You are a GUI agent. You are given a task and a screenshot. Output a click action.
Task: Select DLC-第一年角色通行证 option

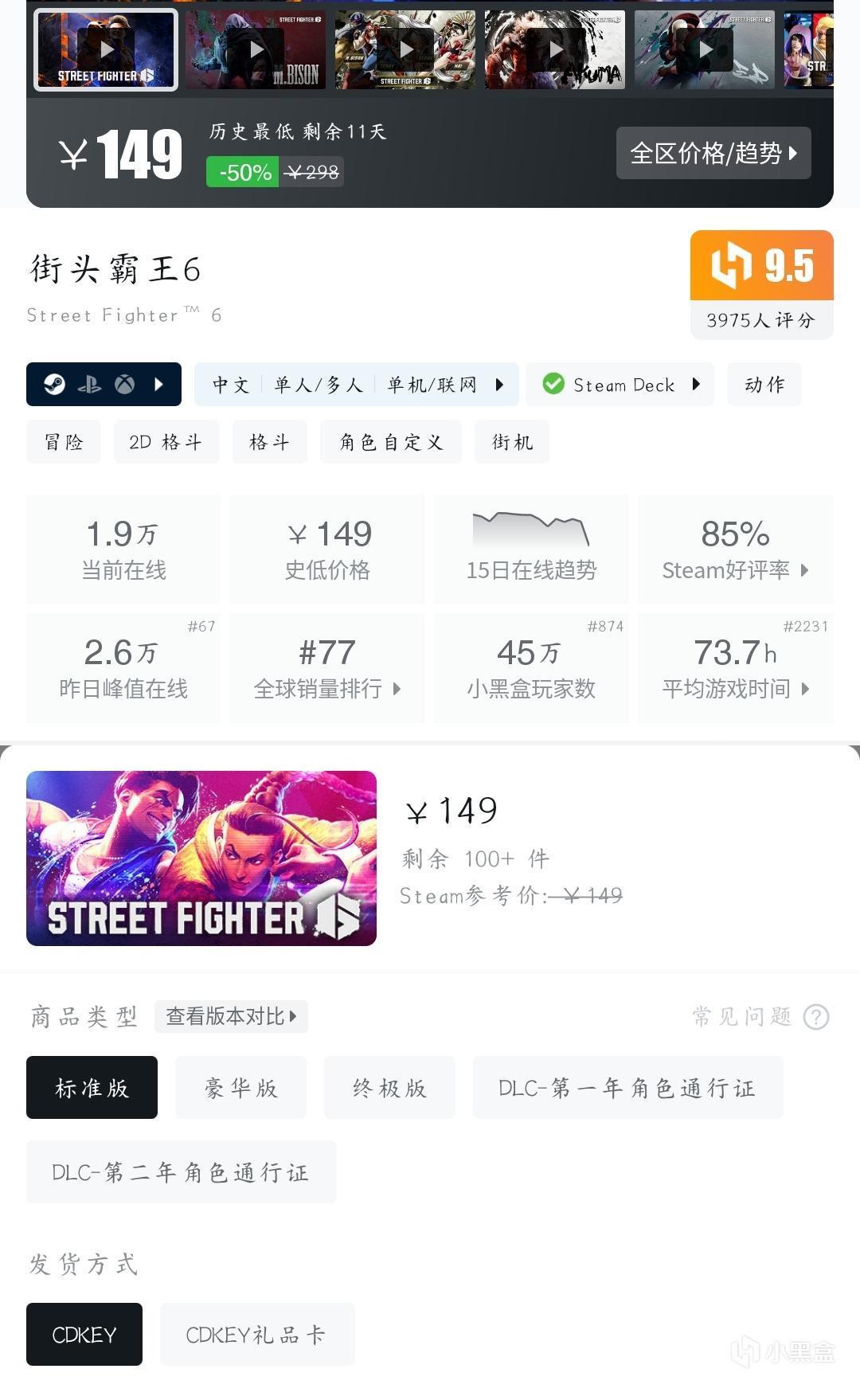click(x=627, y=1088)
